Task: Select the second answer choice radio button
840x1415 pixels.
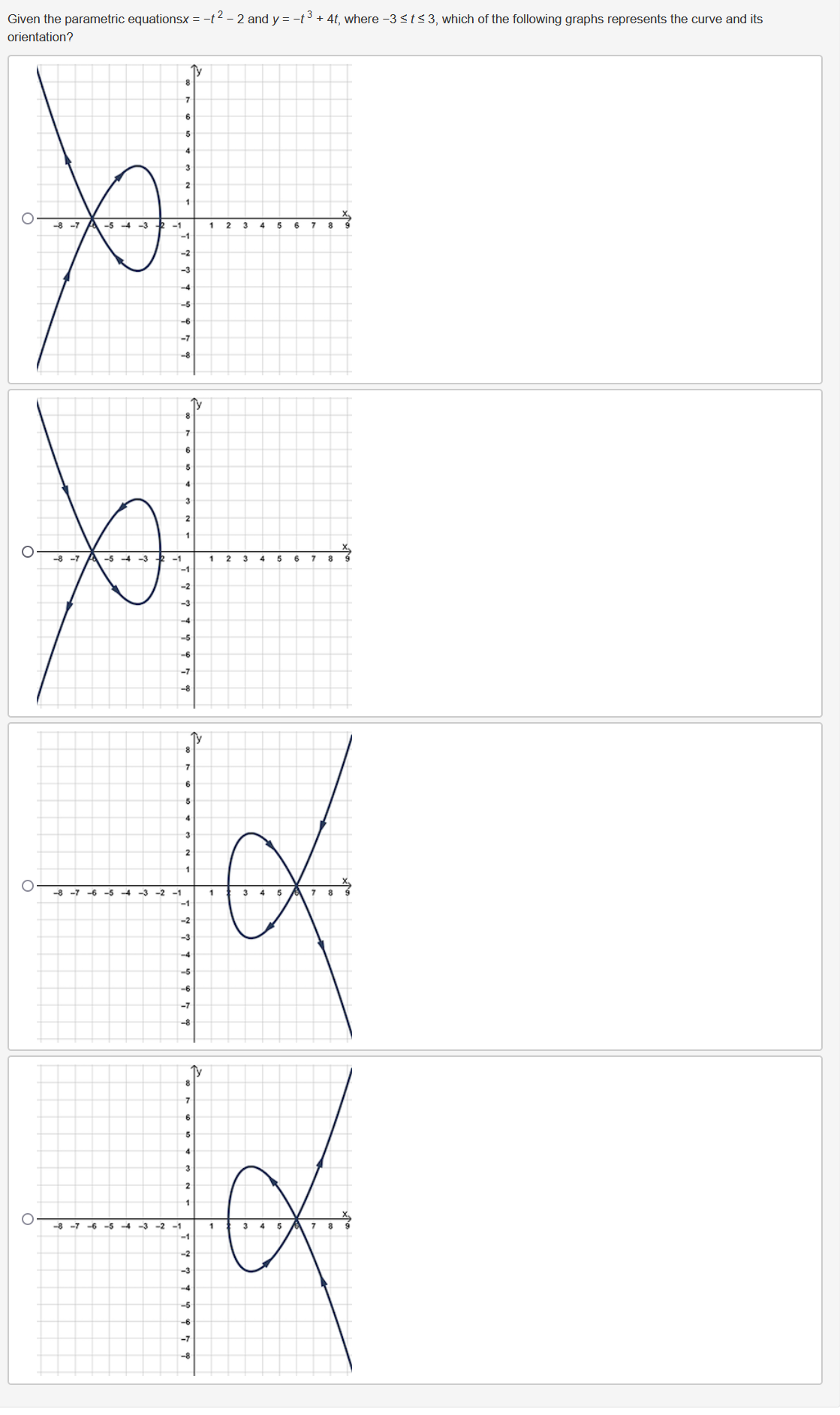Action: click(x=26, y=550)
